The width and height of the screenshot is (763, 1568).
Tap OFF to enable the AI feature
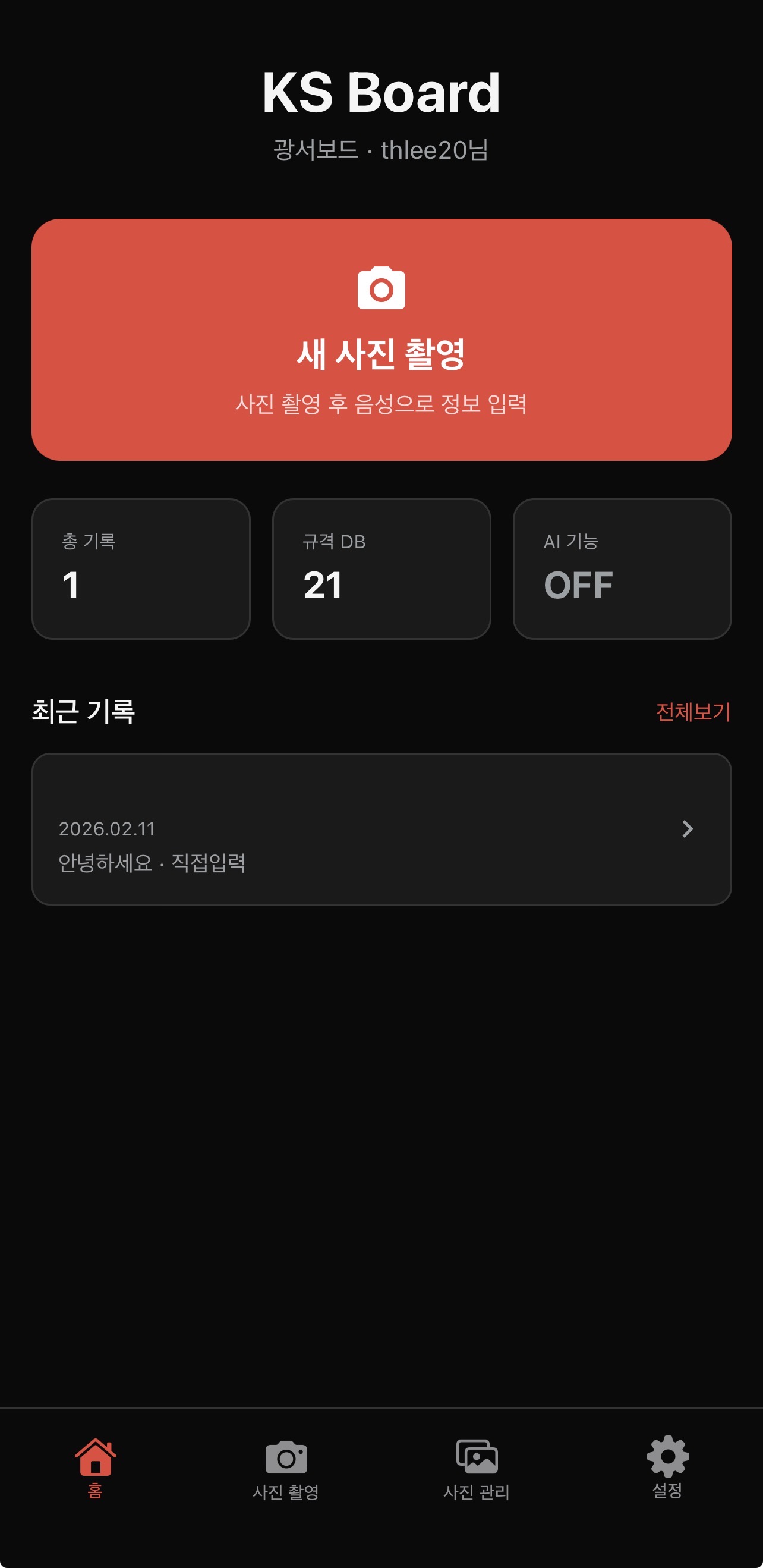578,585
